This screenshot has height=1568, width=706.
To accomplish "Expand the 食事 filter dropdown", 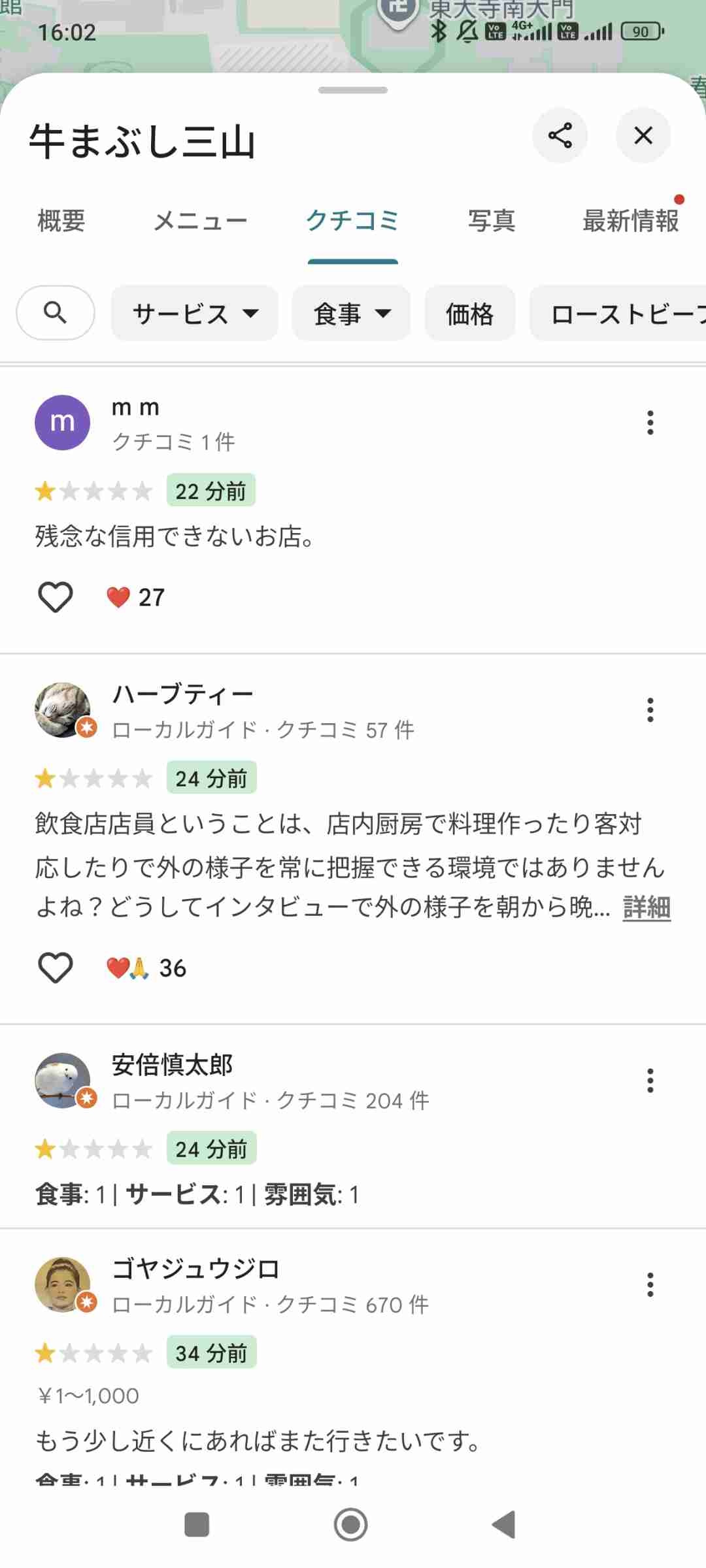I will 351,314.
